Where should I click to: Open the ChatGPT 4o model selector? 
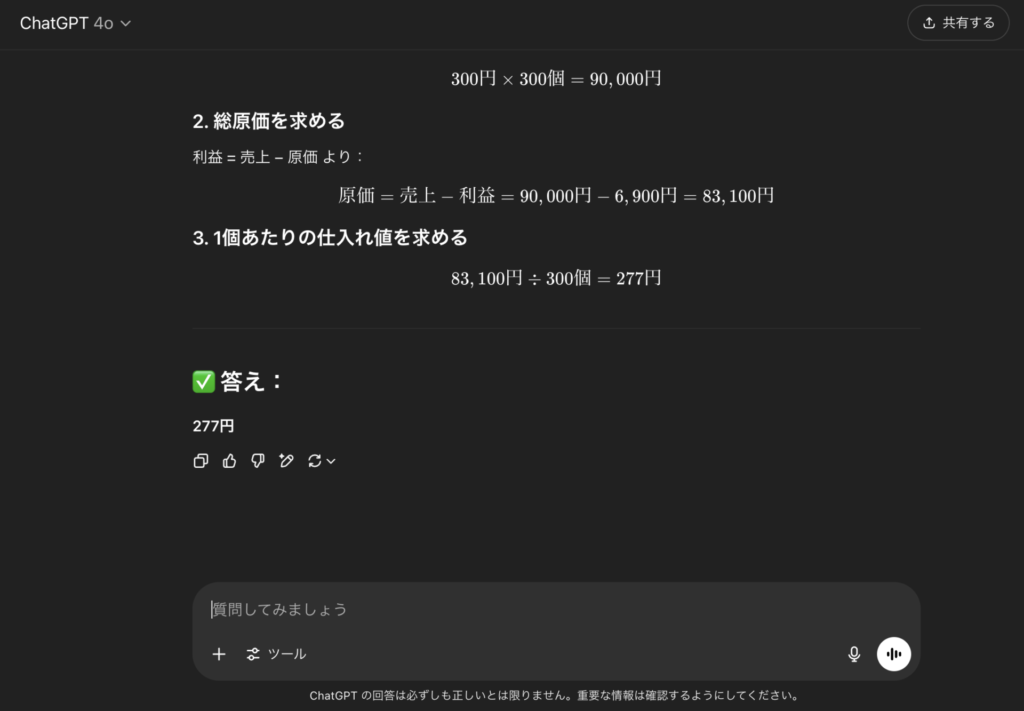tap(75, 23)
